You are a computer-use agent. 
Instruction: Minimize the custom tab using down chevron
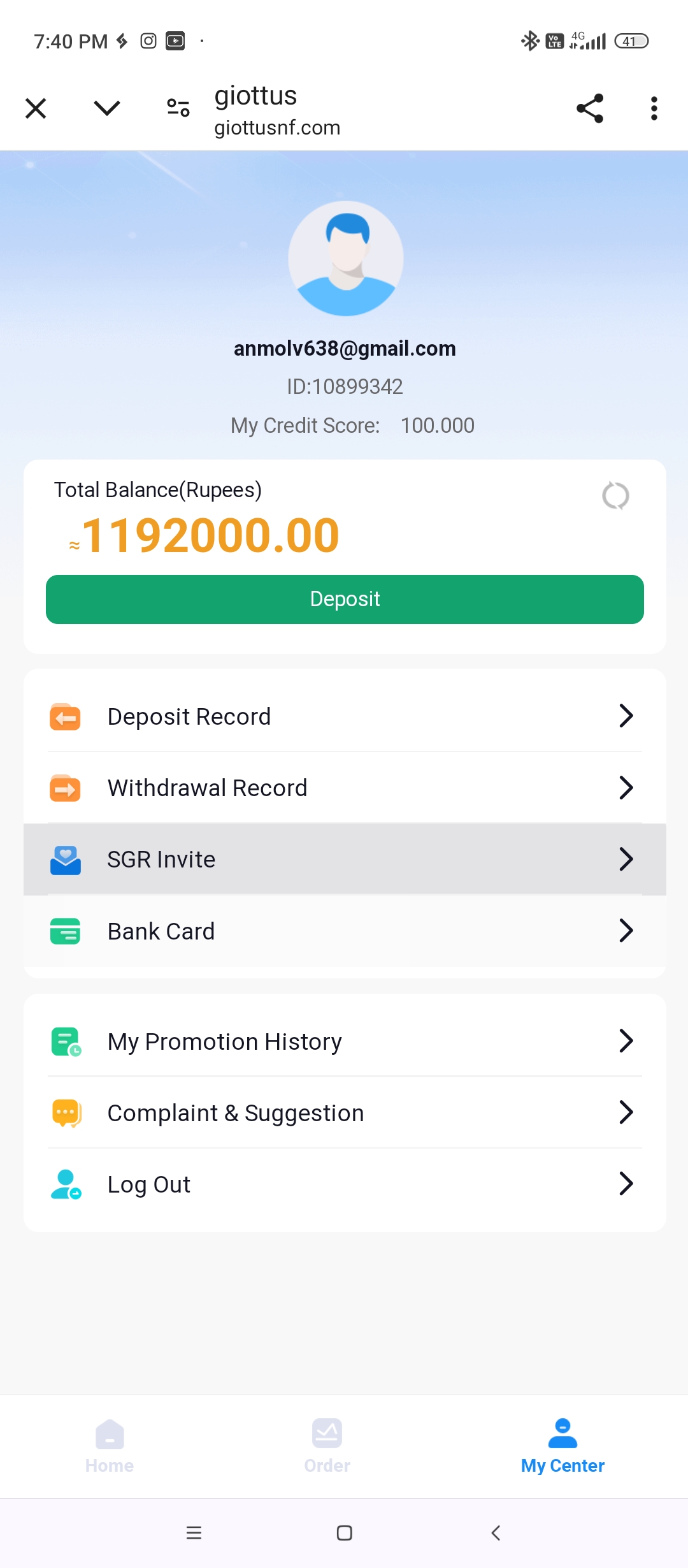pos(106,108)
